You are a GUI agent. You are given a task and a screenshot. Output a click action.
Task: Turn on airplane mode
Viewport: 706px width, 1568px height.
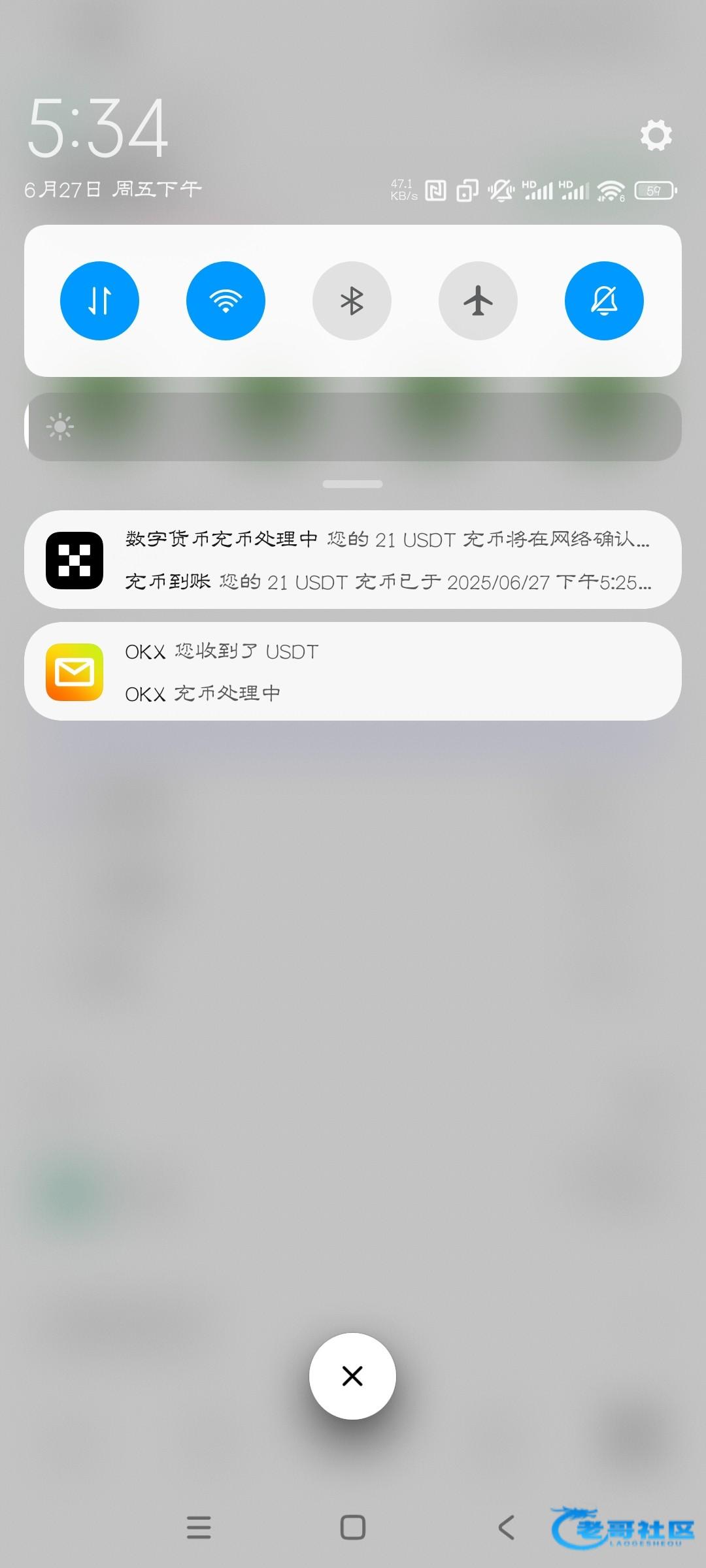coord(478,301)
